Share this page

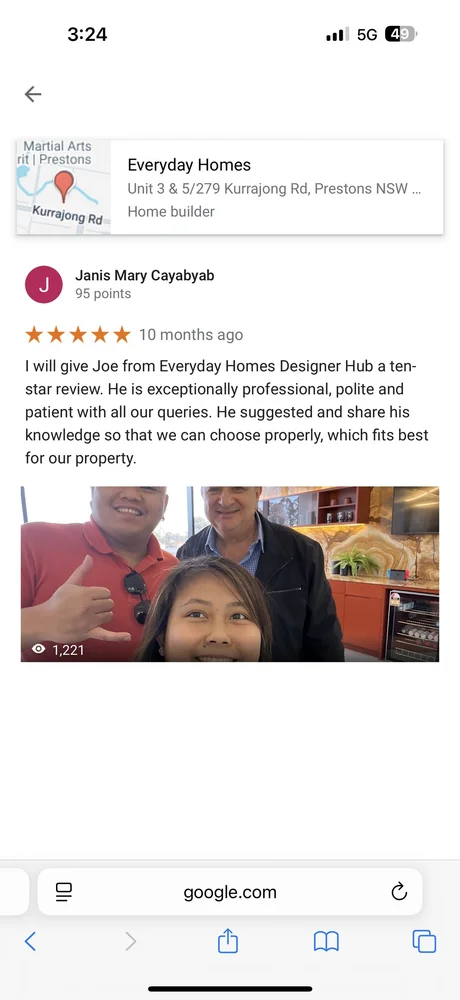[228, 941]
